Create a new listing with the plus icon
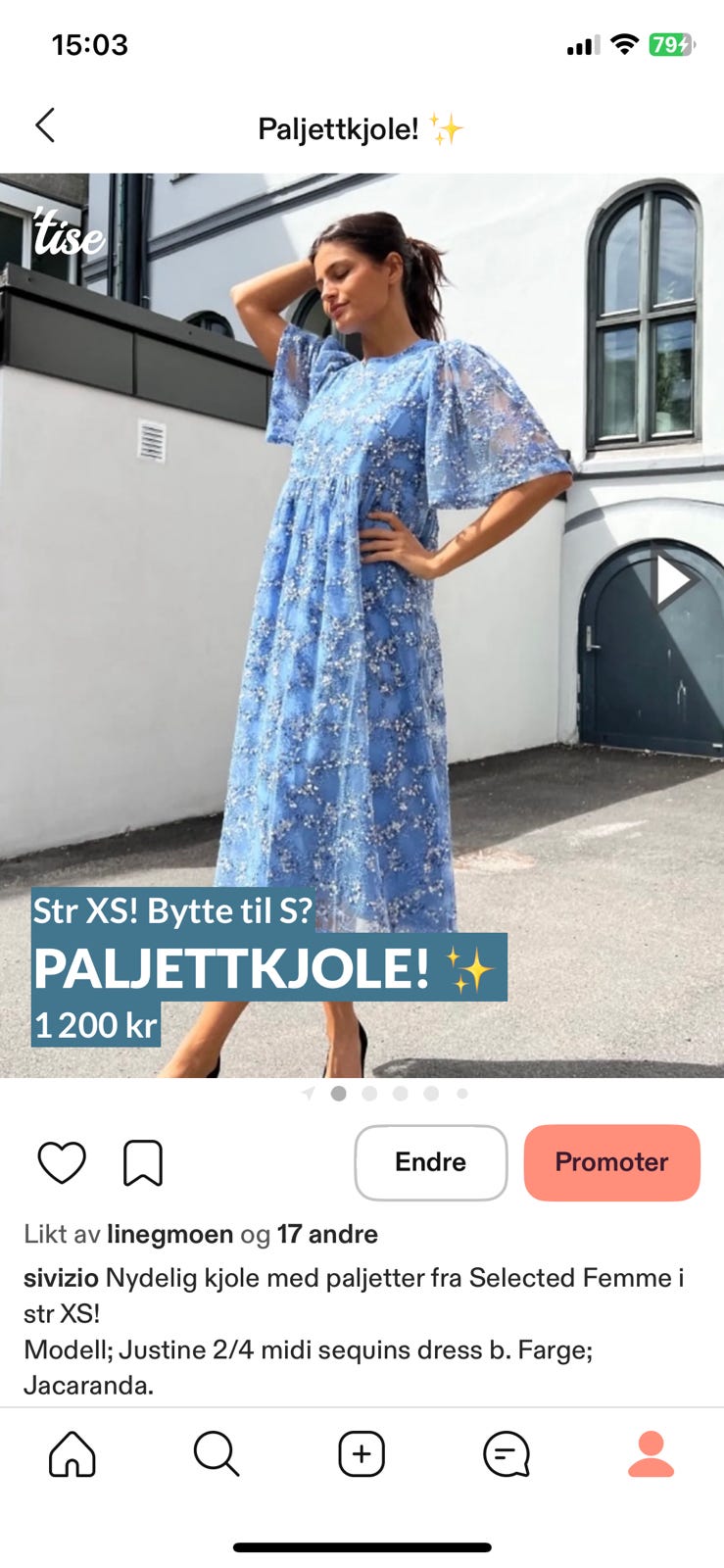724x1568 pixels. [x=362, y=1454]
